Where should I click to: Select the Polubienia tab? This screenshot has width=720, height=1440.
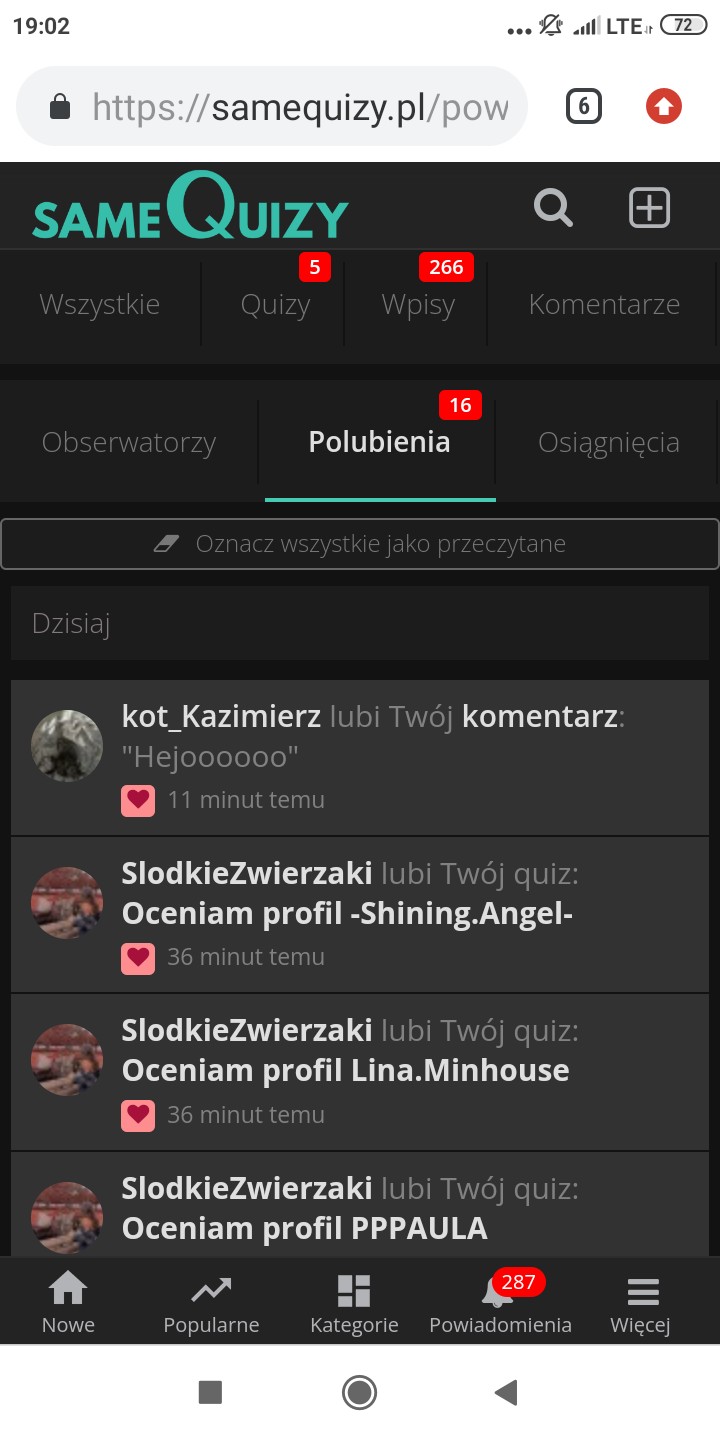coord(379,442)
